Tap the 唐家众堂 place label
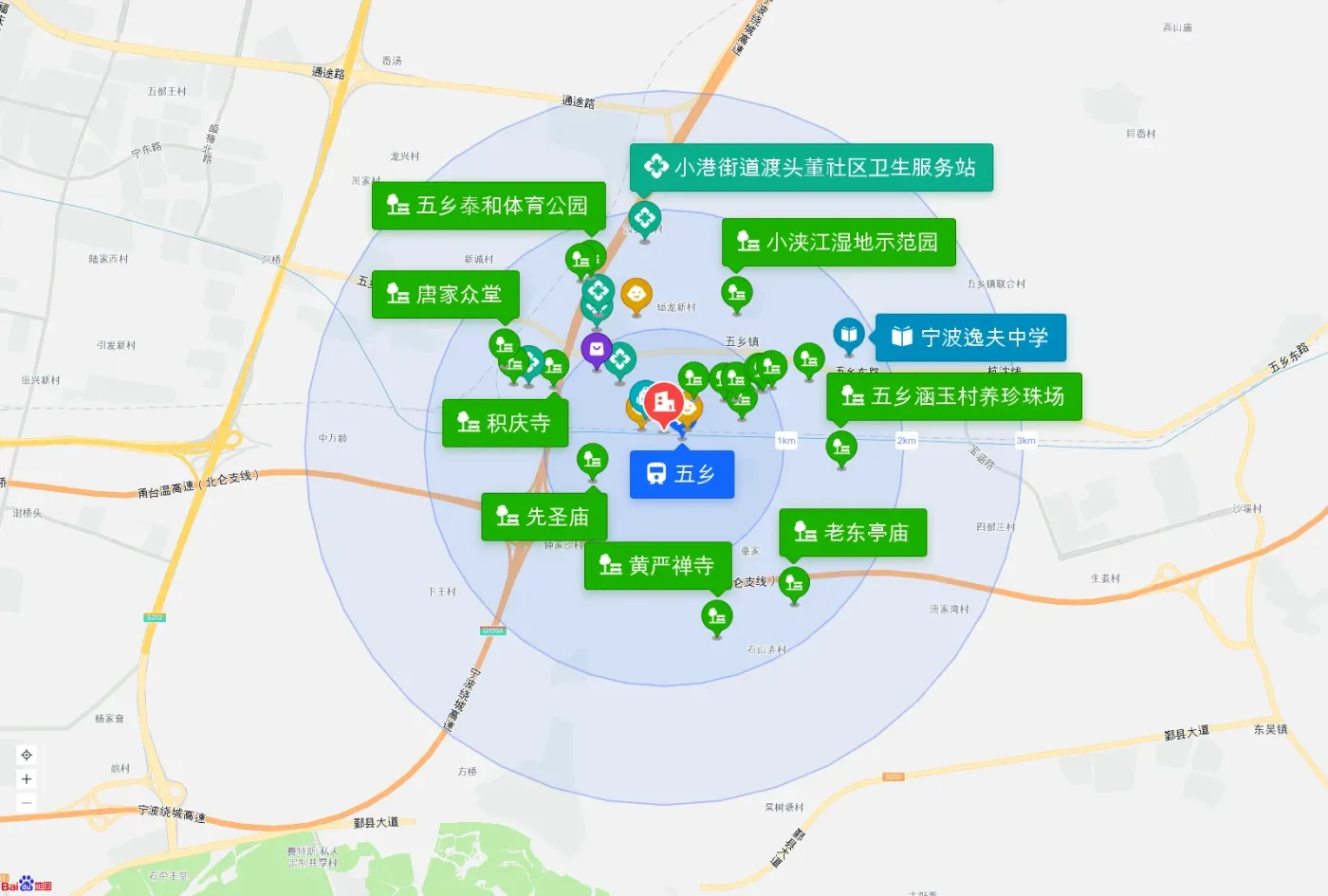This screenshot has width=1328, height=896. (x=446, y=295)
